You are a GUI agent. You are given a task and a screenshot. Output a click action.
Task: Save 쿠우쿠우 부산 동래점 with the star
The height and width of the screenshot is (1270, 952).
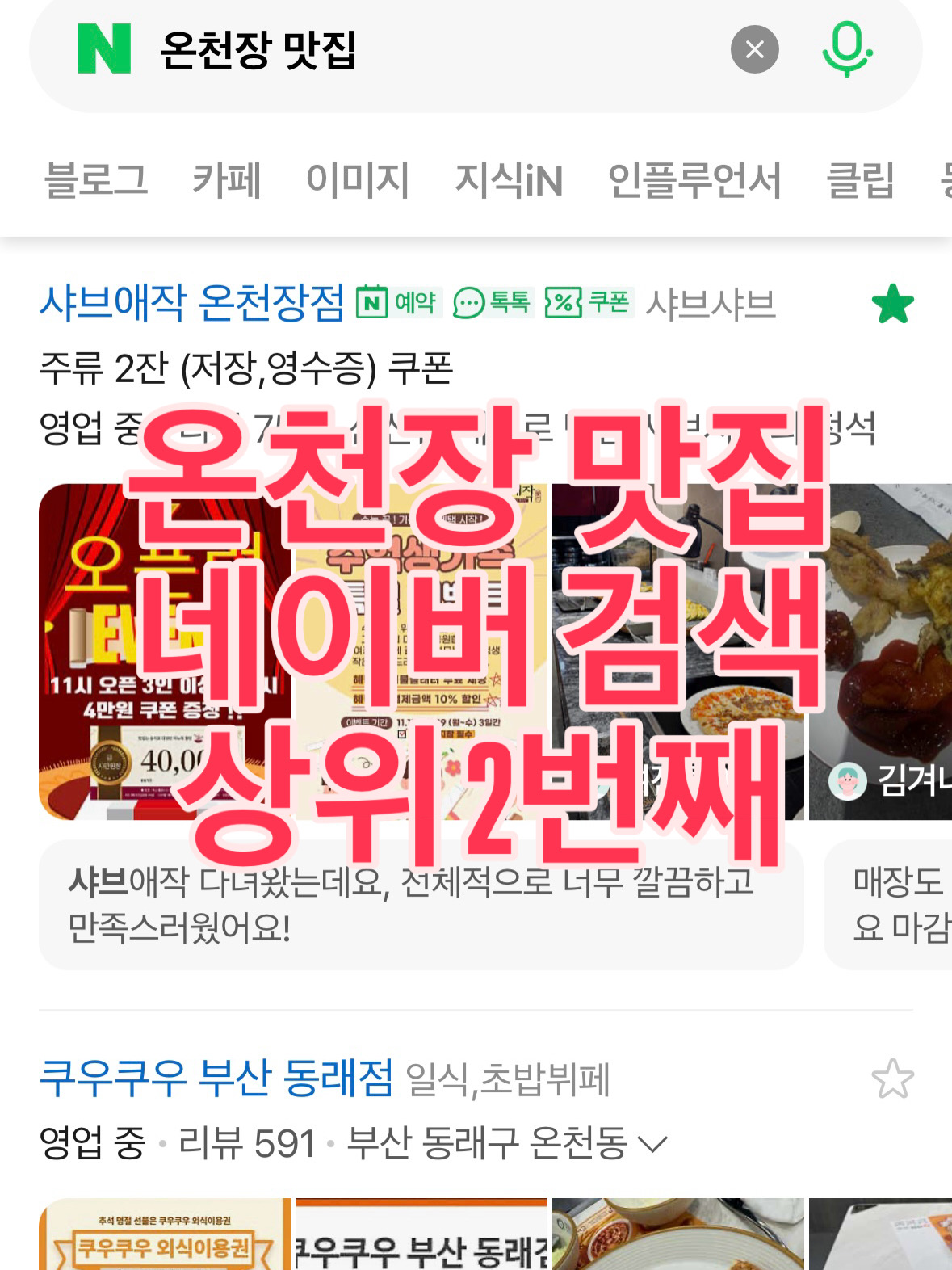click(x=892, y=1079)
